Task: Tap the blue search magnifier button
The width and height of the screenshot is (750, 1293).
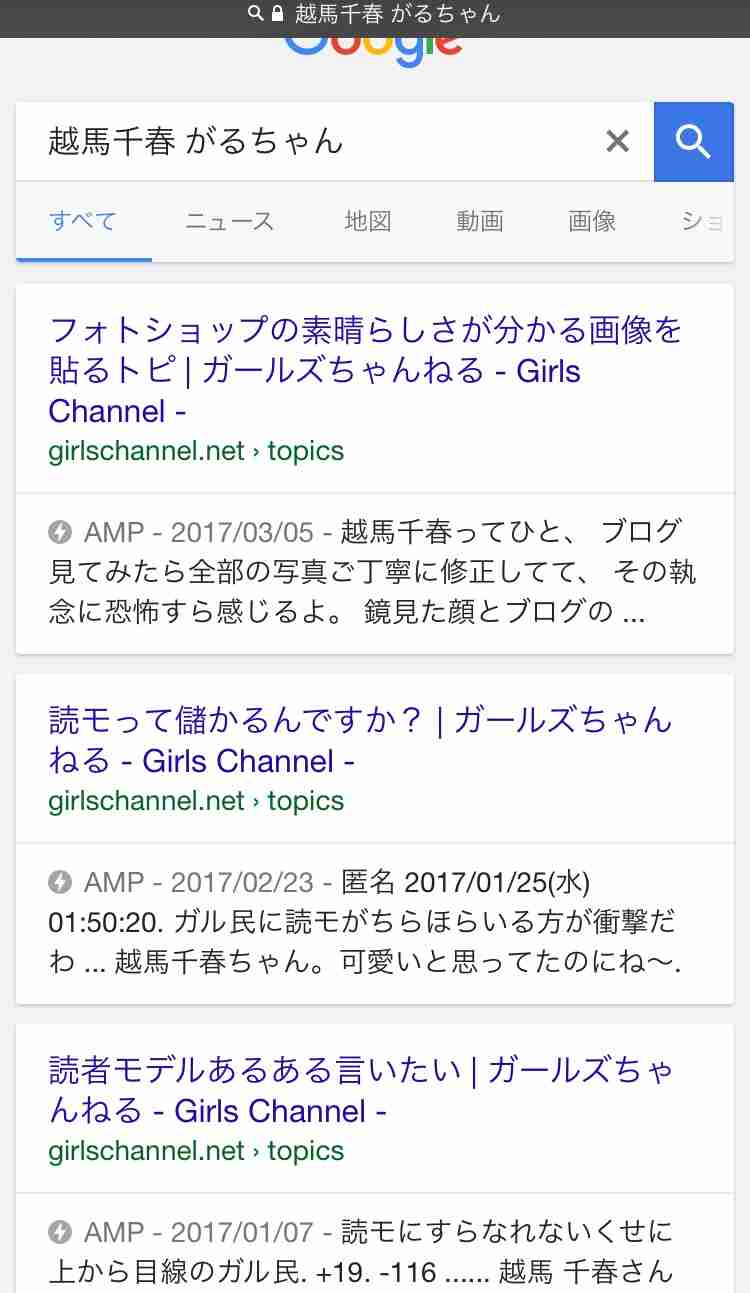Action: point(693,142)
